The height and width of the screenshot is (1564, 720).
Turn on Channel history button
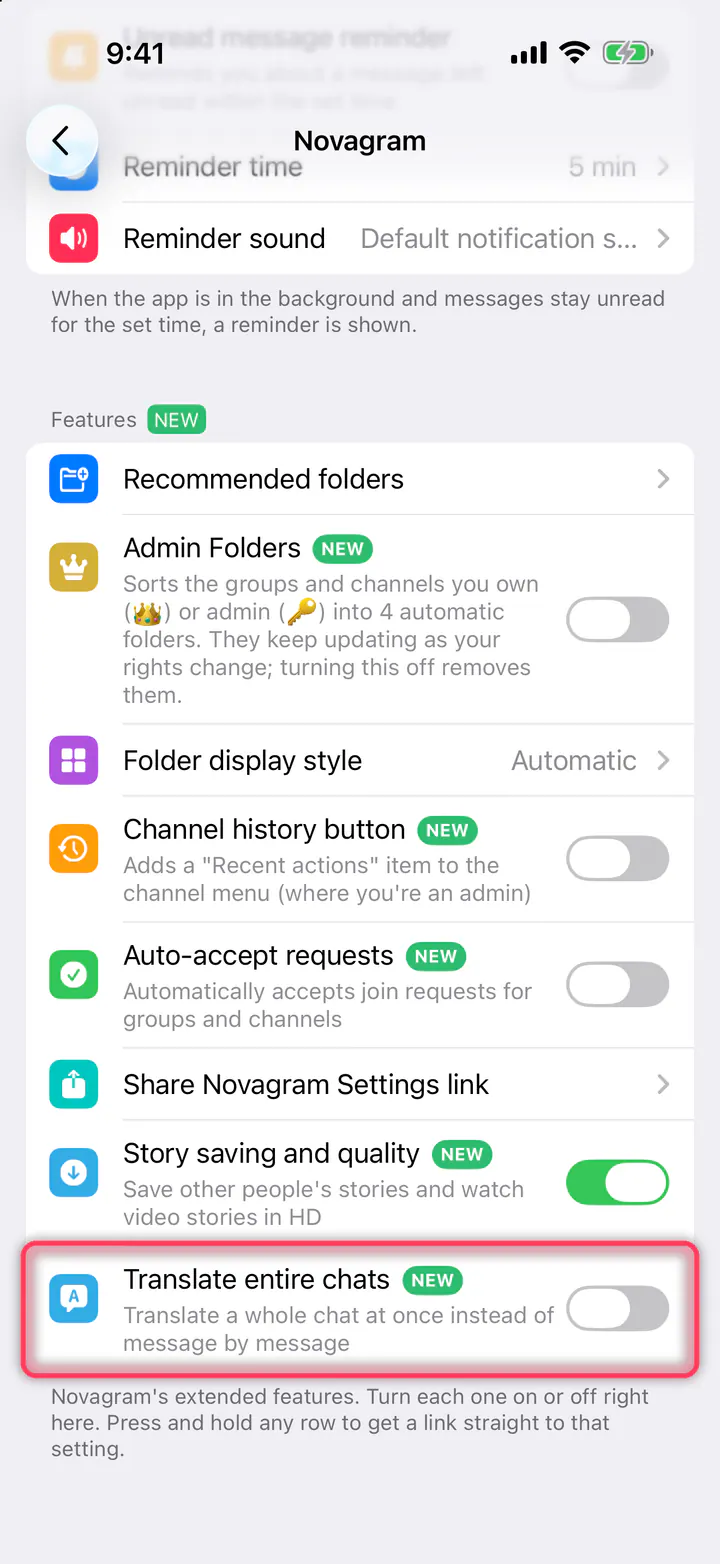[x=617, y=859]
